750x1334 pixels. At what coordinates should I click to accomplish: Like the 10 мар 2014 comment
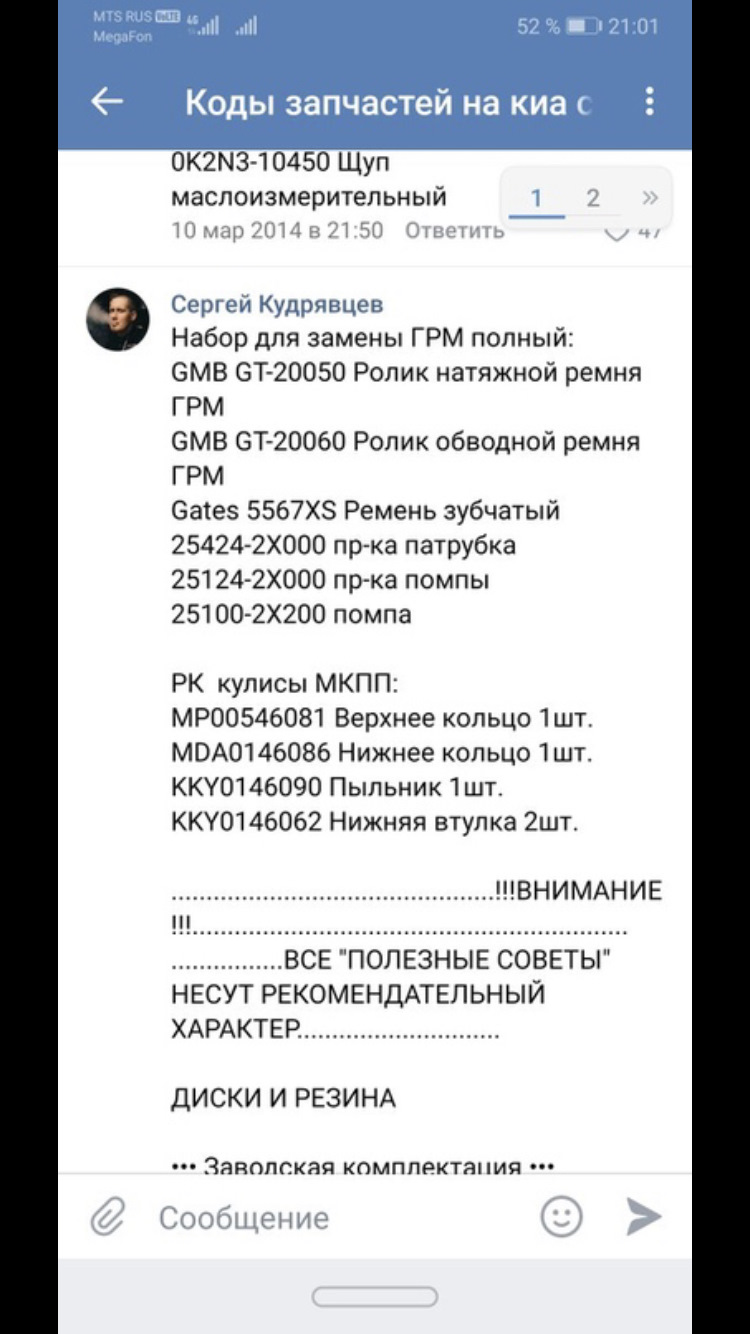coord(620,232)
